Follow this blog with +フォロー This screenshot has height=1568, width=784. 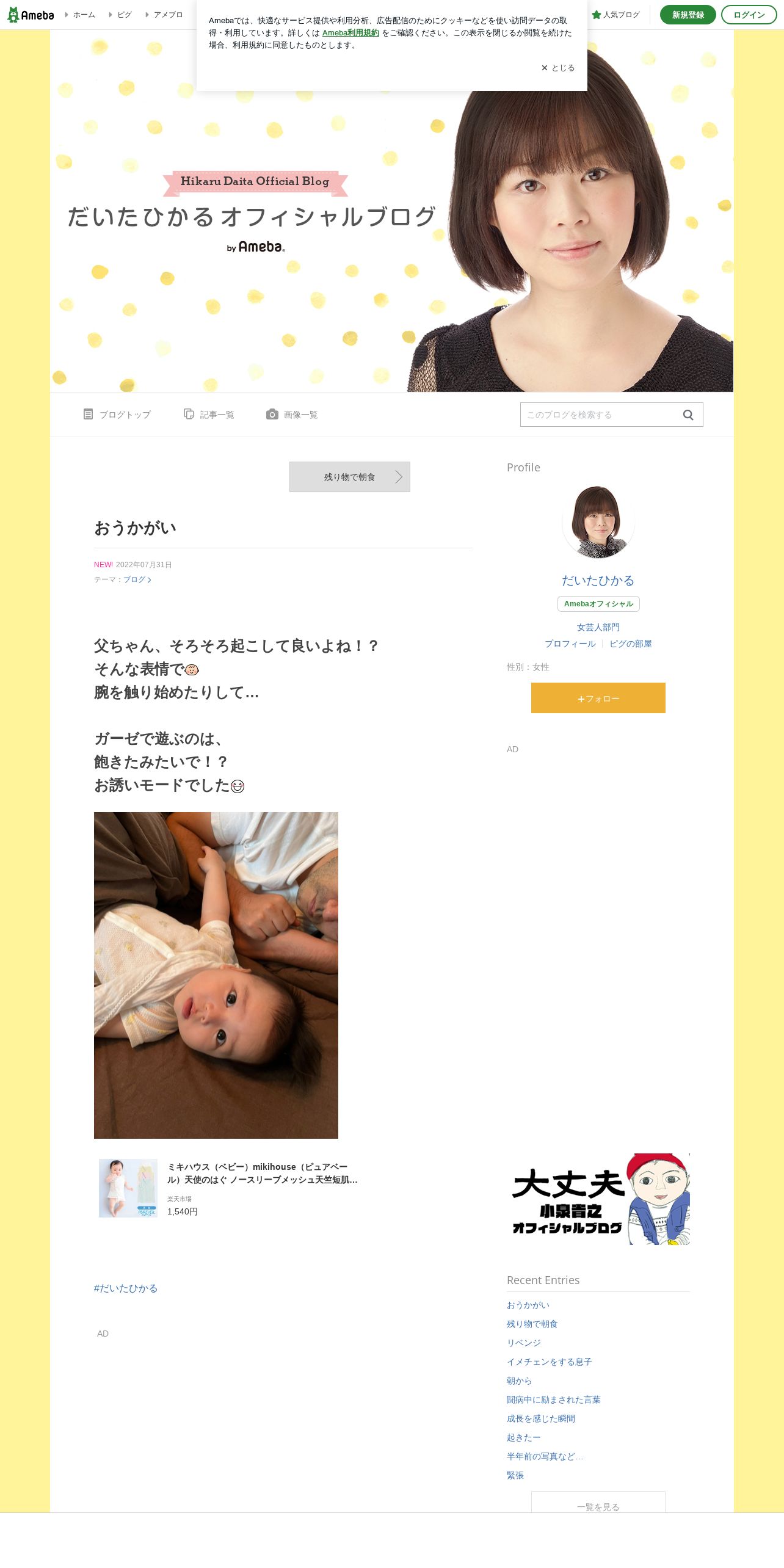coord(598,698)
